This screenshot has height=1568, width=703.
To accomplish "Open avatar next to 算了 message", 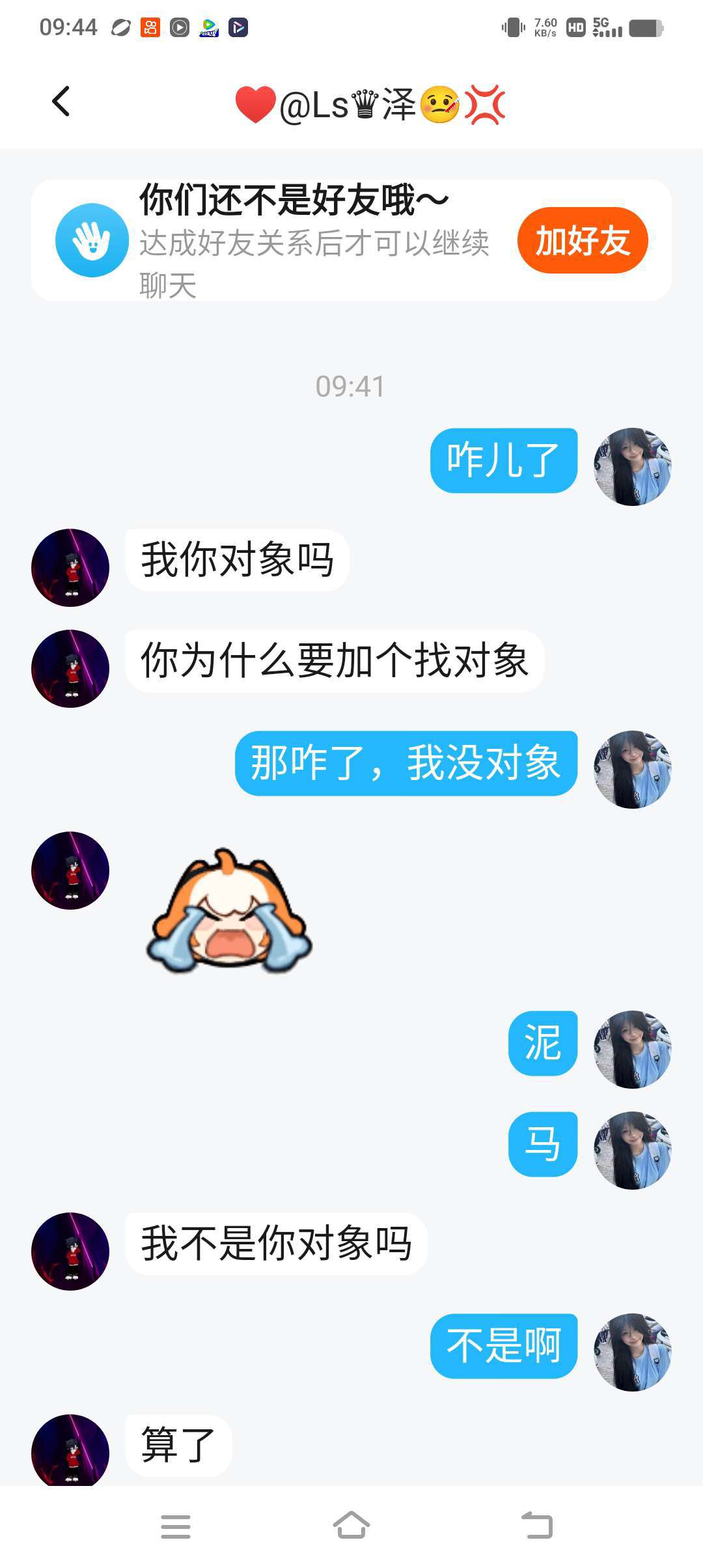I will 70,1449.
